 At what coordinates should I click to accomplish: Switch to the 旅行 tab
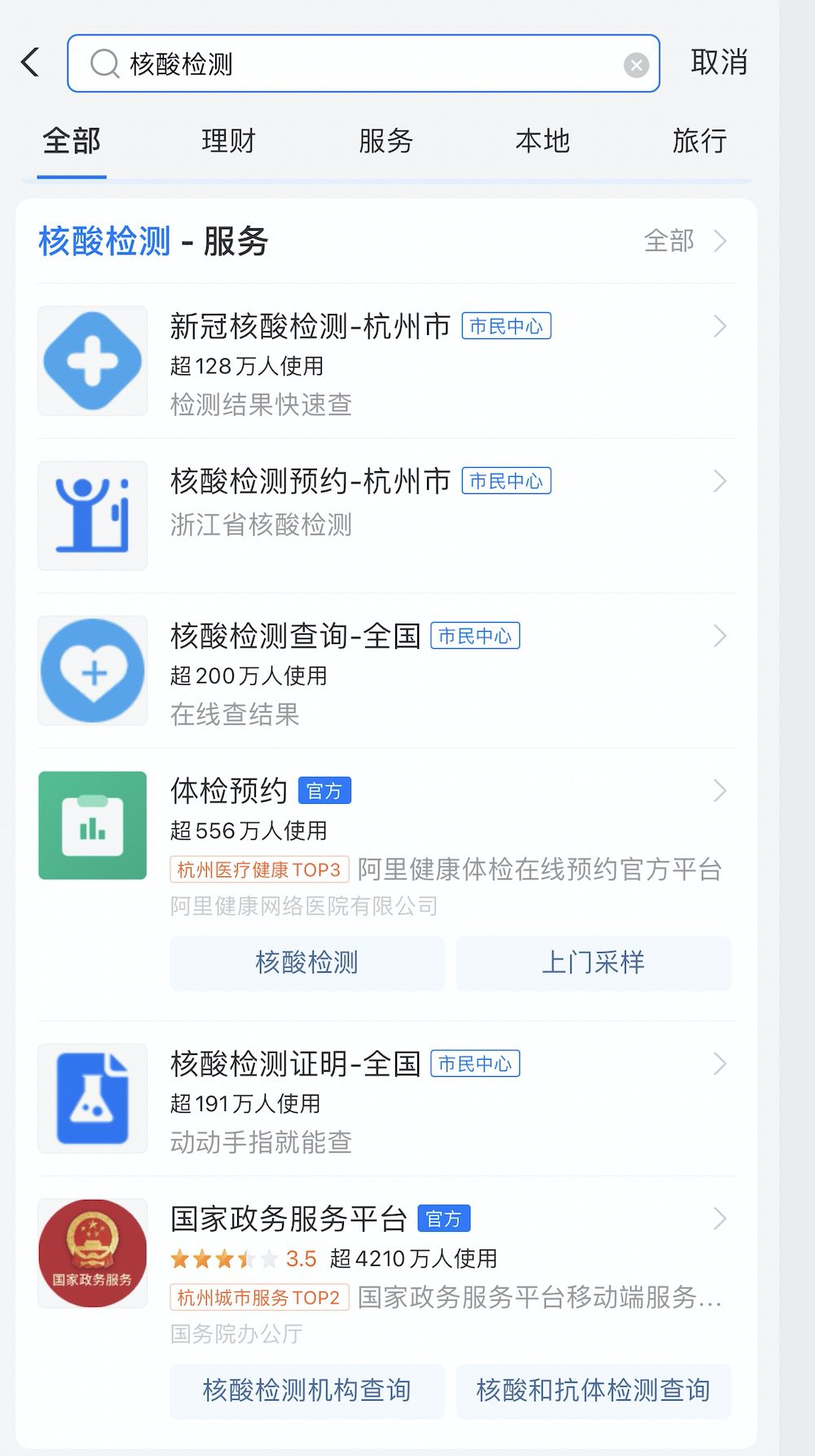tap(699, 141)
